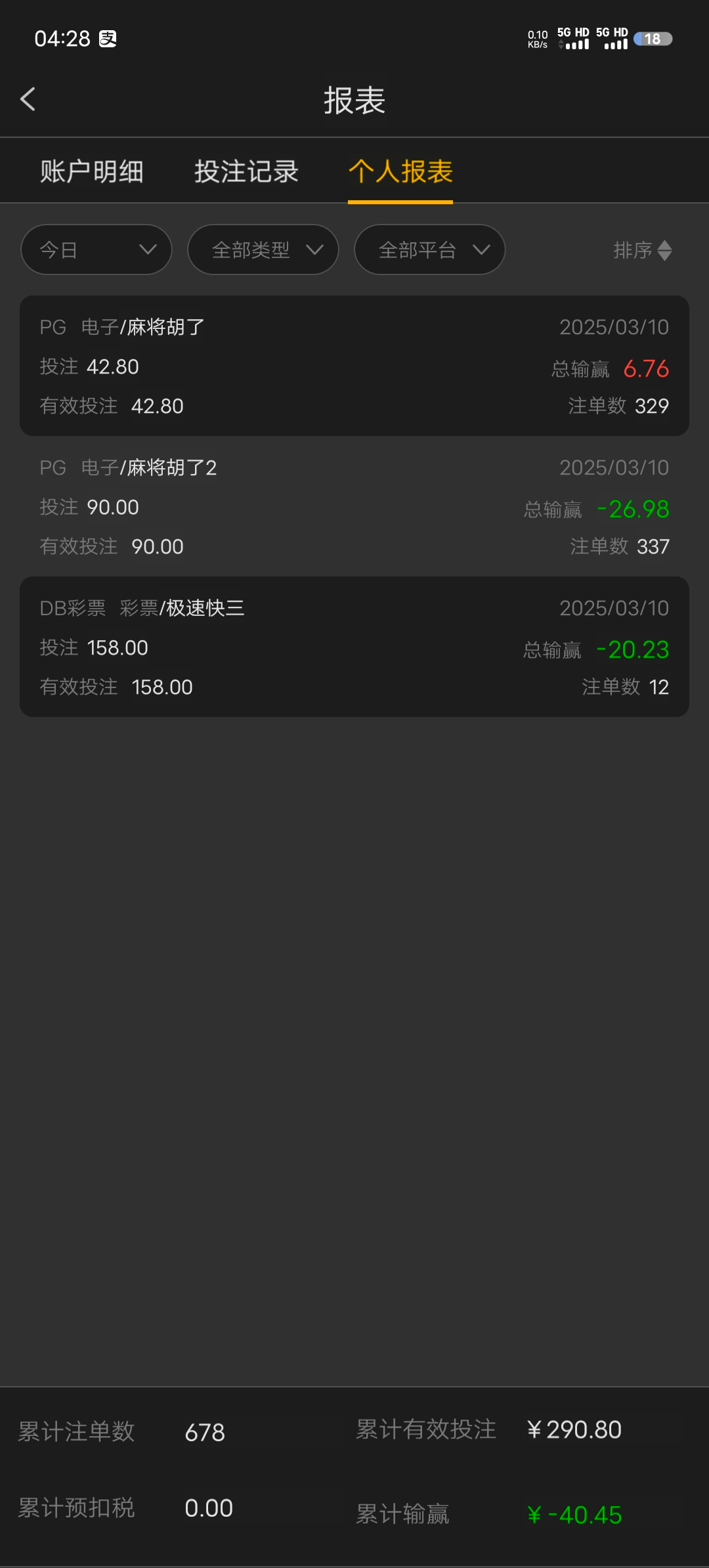Viewport: 709px width, 1568px height.
Task: Go back from the 报表 page
Action: click(x=28, y=100)
